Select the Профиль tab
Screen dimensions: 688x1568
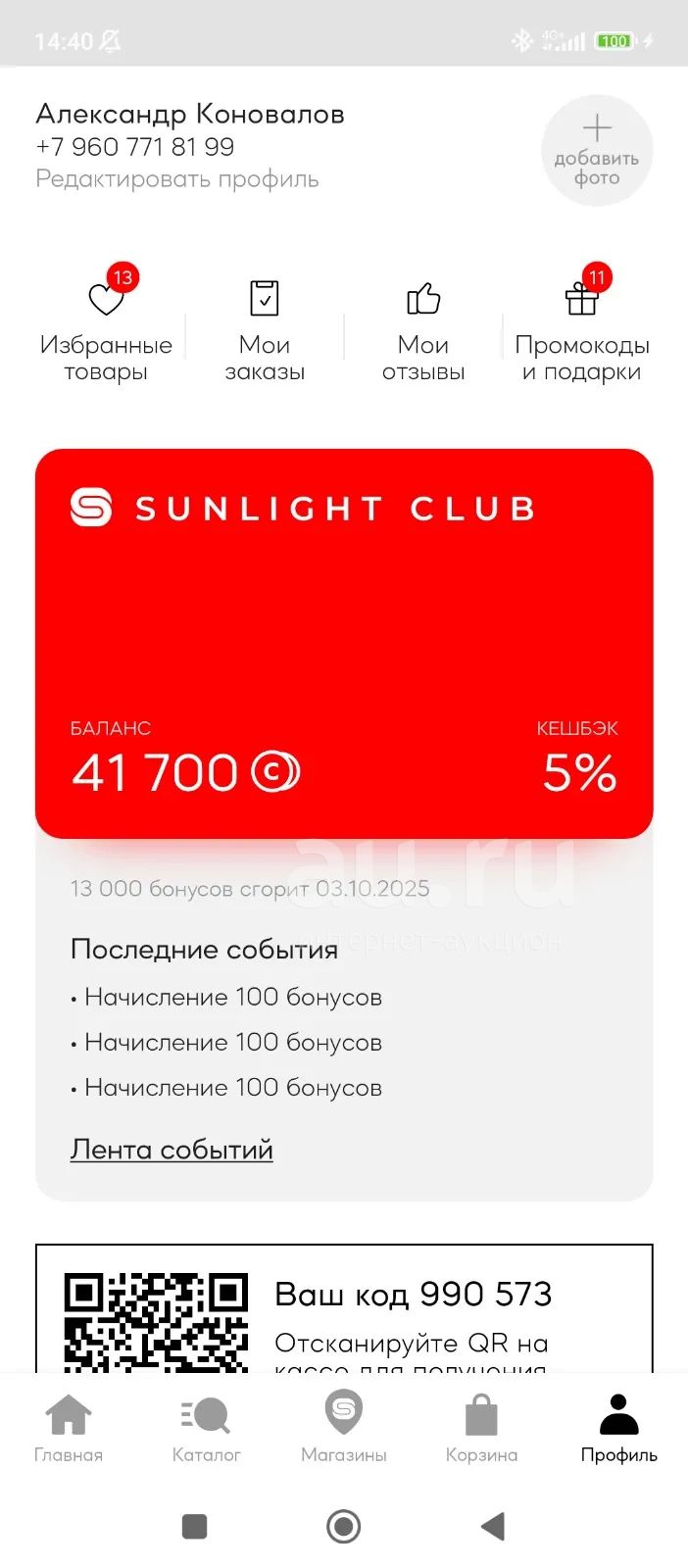coord(618,1429)
